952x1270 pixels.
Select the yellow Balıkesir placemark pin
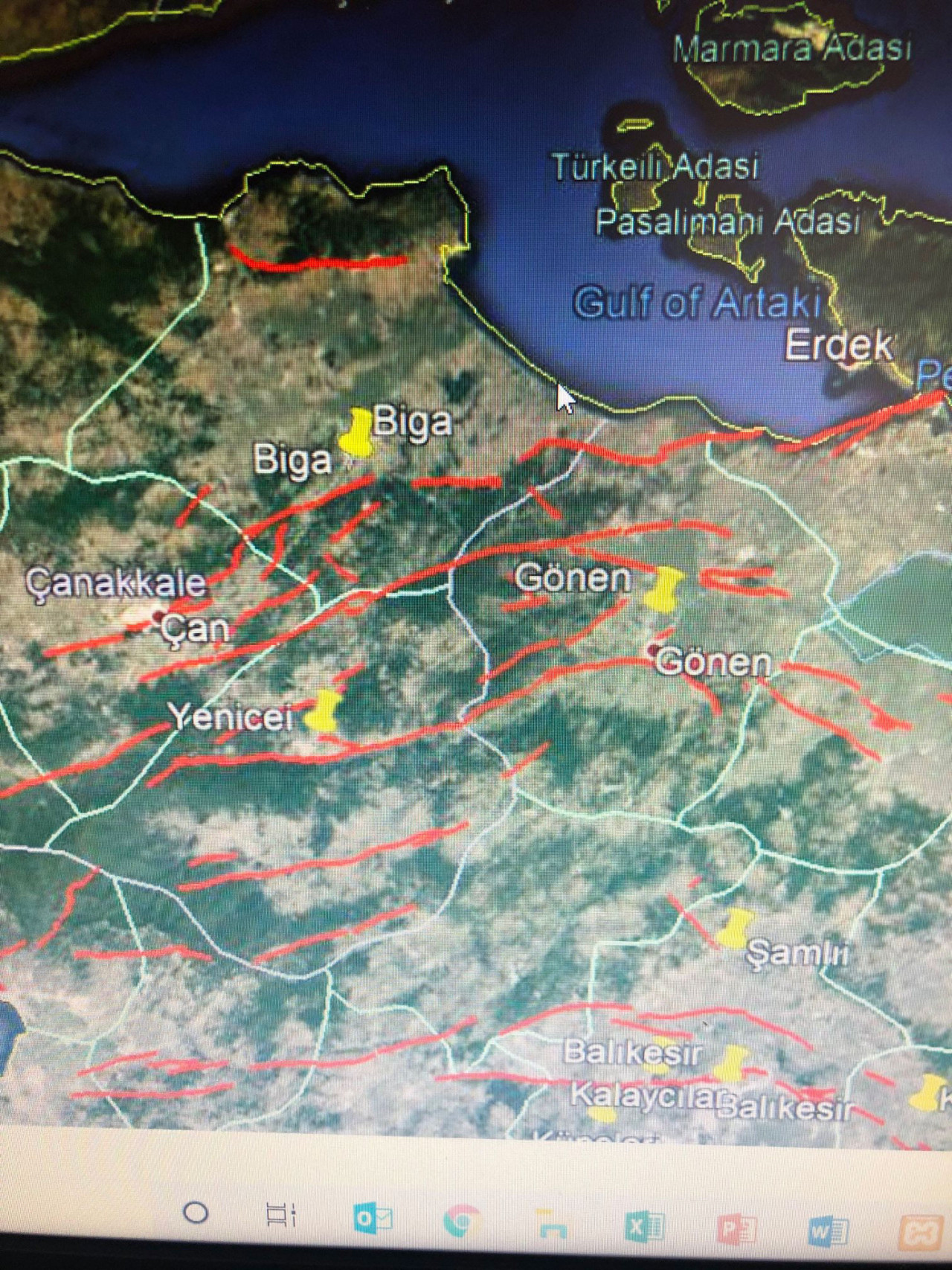point(730,1062)
